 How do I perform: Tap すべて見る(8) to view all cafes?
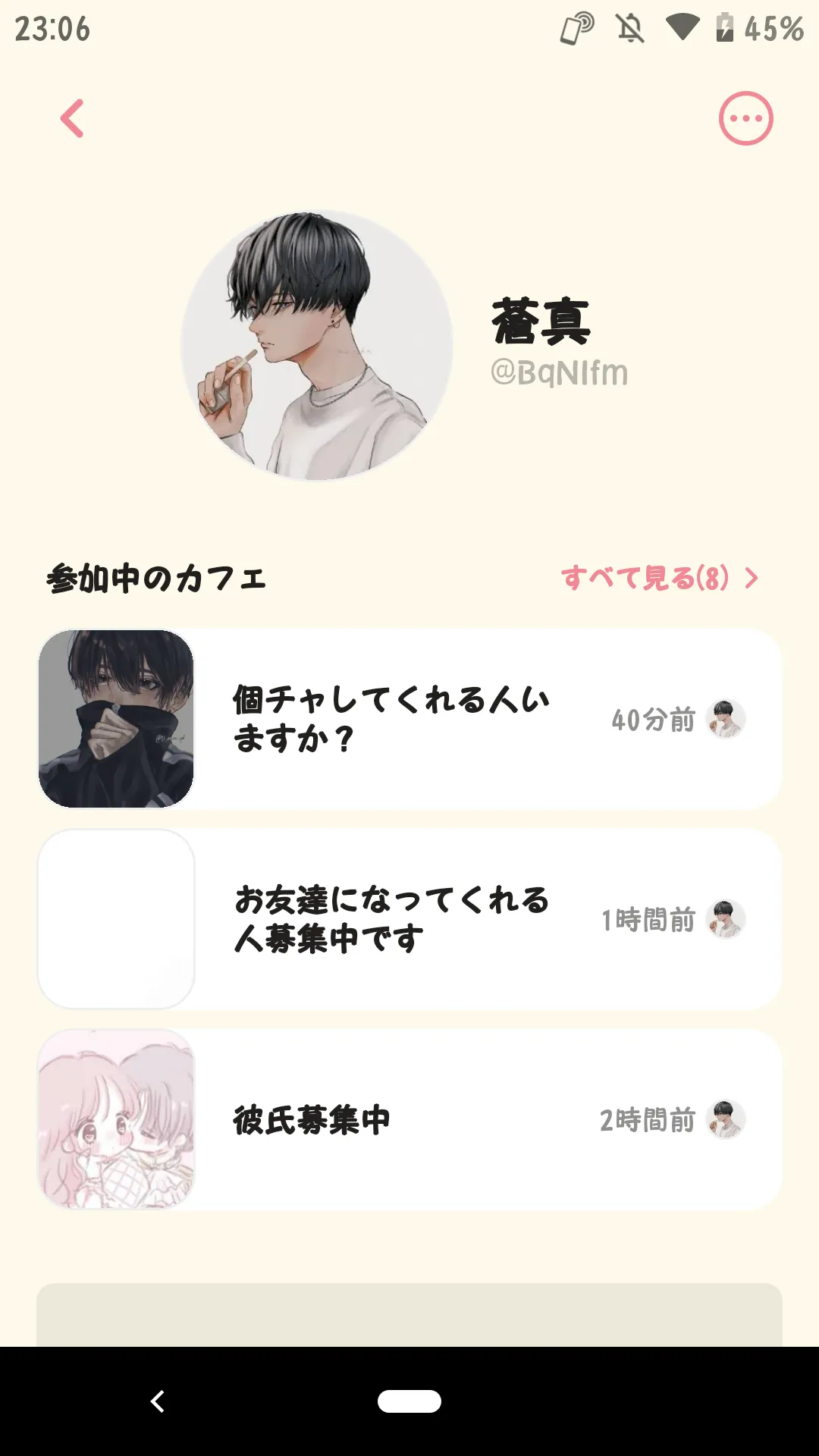click(658, 579)
